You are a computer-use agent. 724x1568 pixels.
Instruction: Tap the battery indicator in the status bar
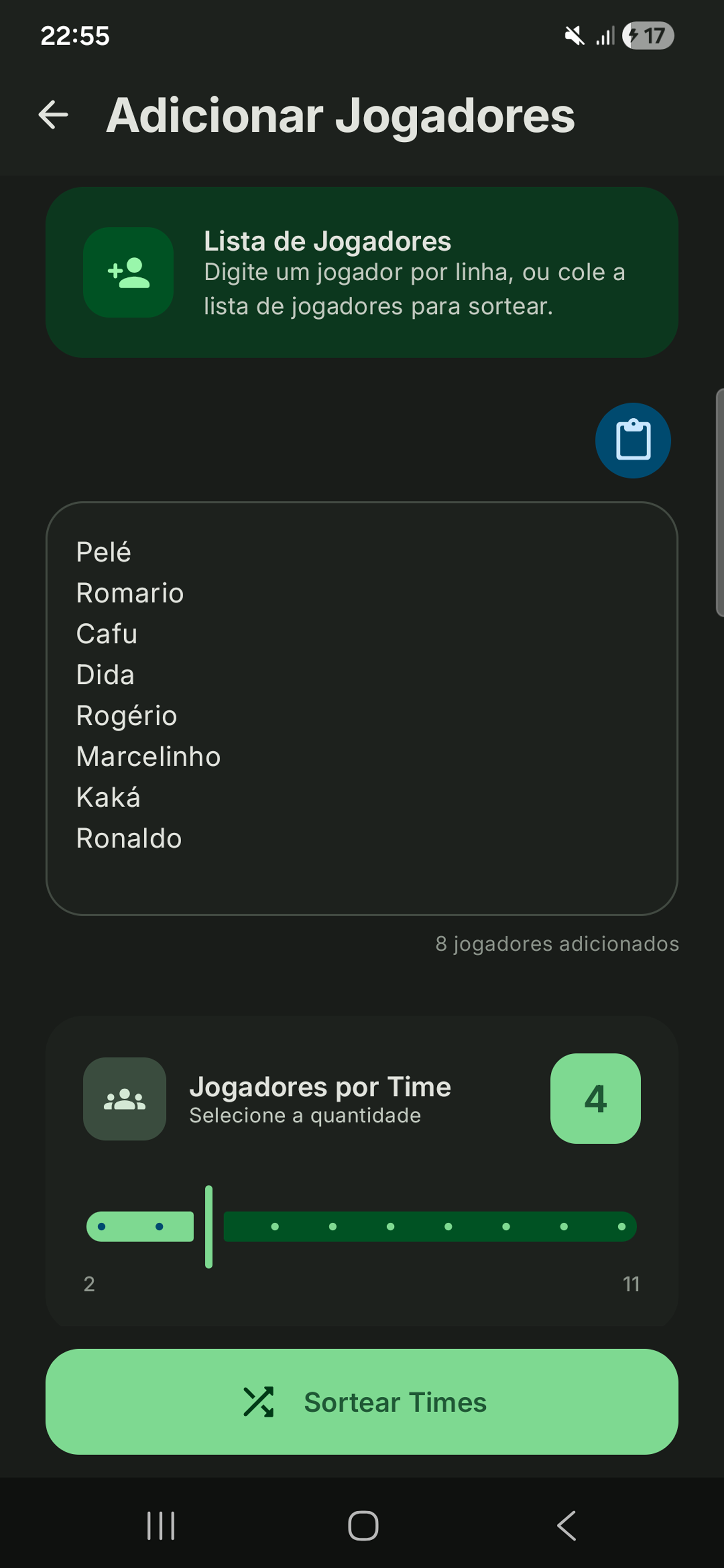(647, 36)
